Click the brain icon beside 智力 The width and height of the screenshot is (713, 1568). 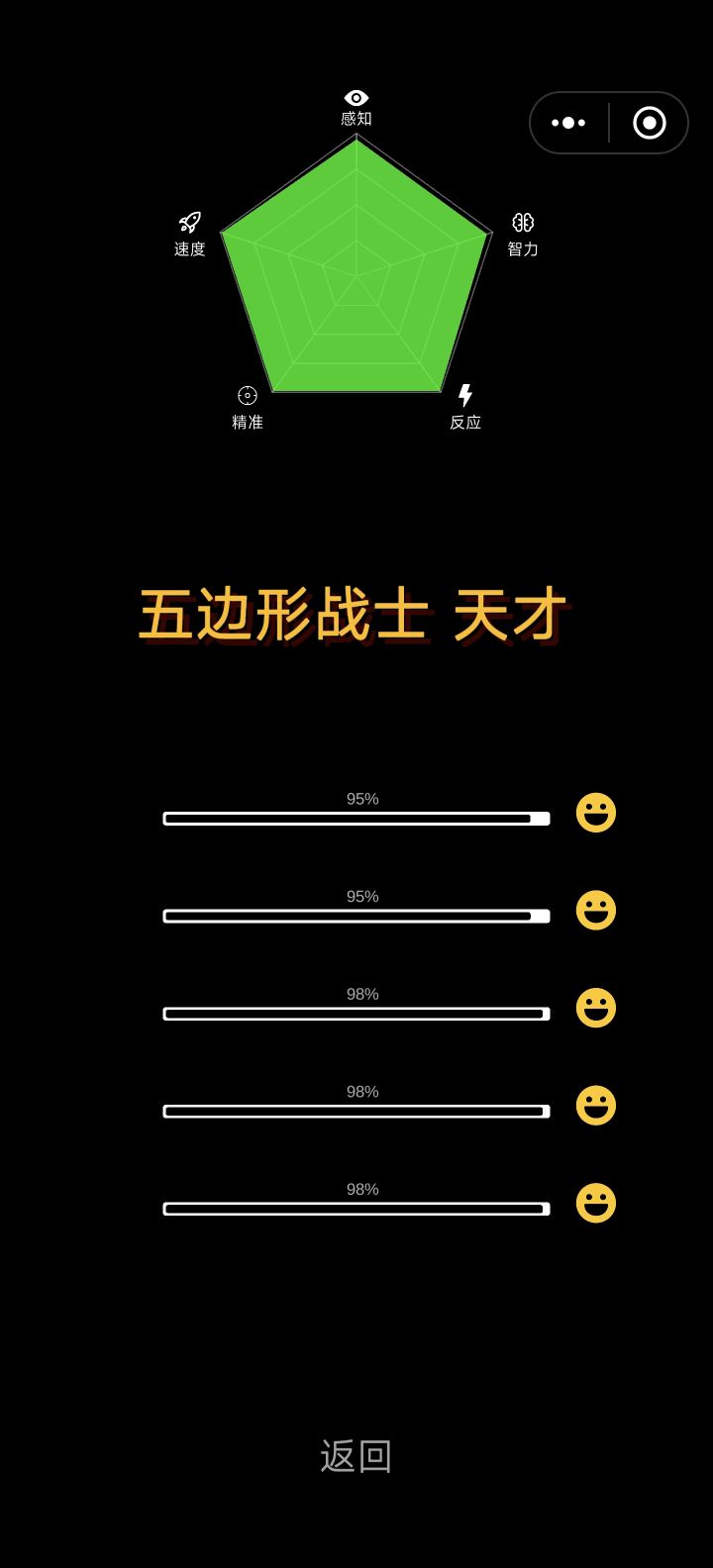pos(523,223)
